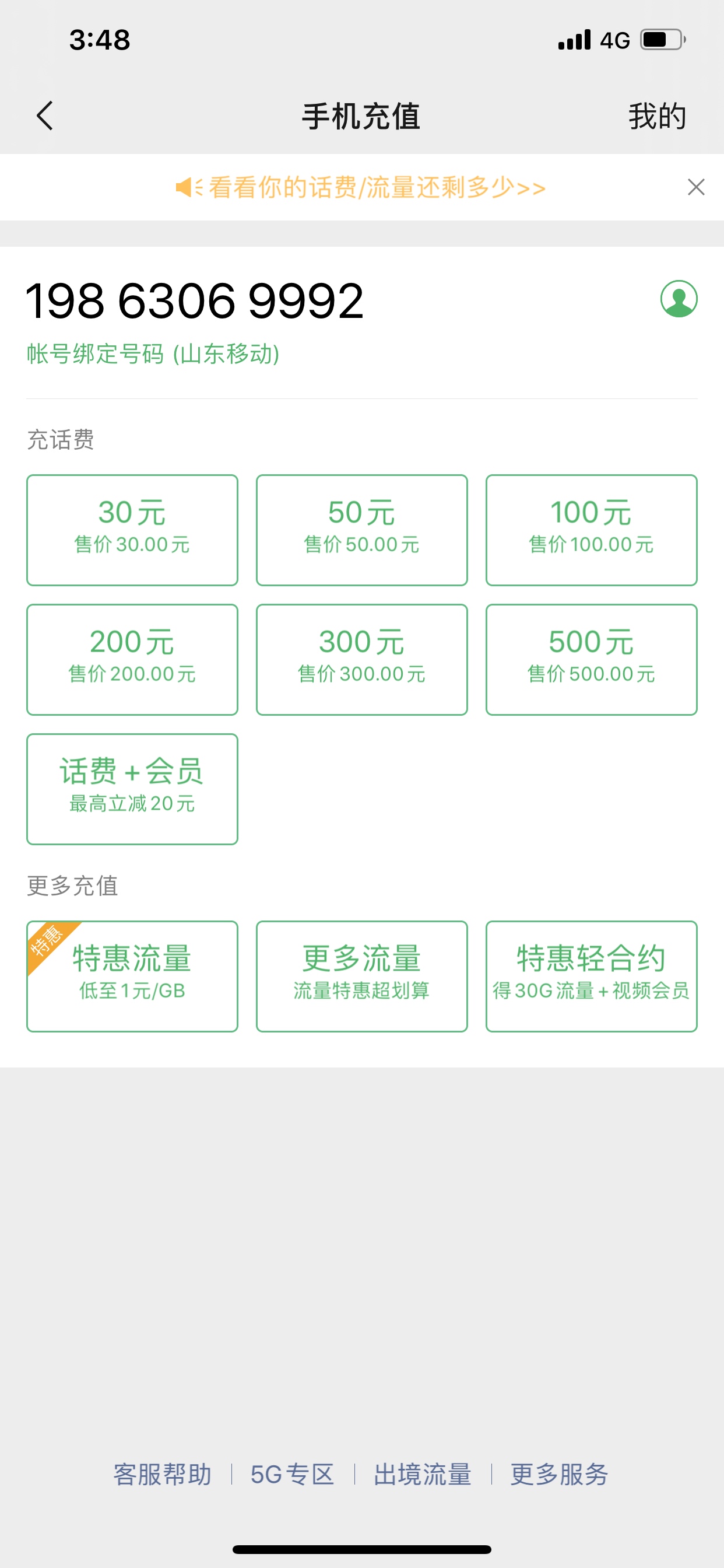
Task: Pick the 200元 top-up amount
Action: click(x=132, y=660)
